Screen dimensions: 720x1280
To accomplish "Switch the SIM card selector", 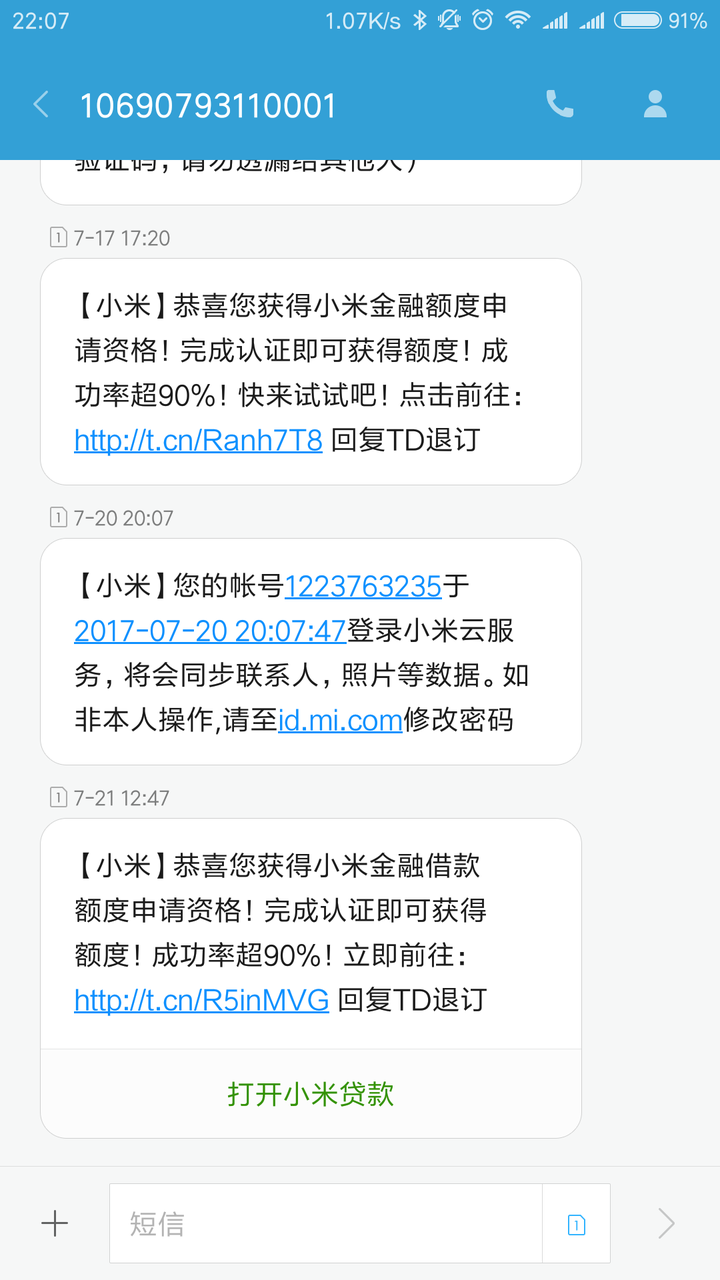I will tap(576, 1224).
